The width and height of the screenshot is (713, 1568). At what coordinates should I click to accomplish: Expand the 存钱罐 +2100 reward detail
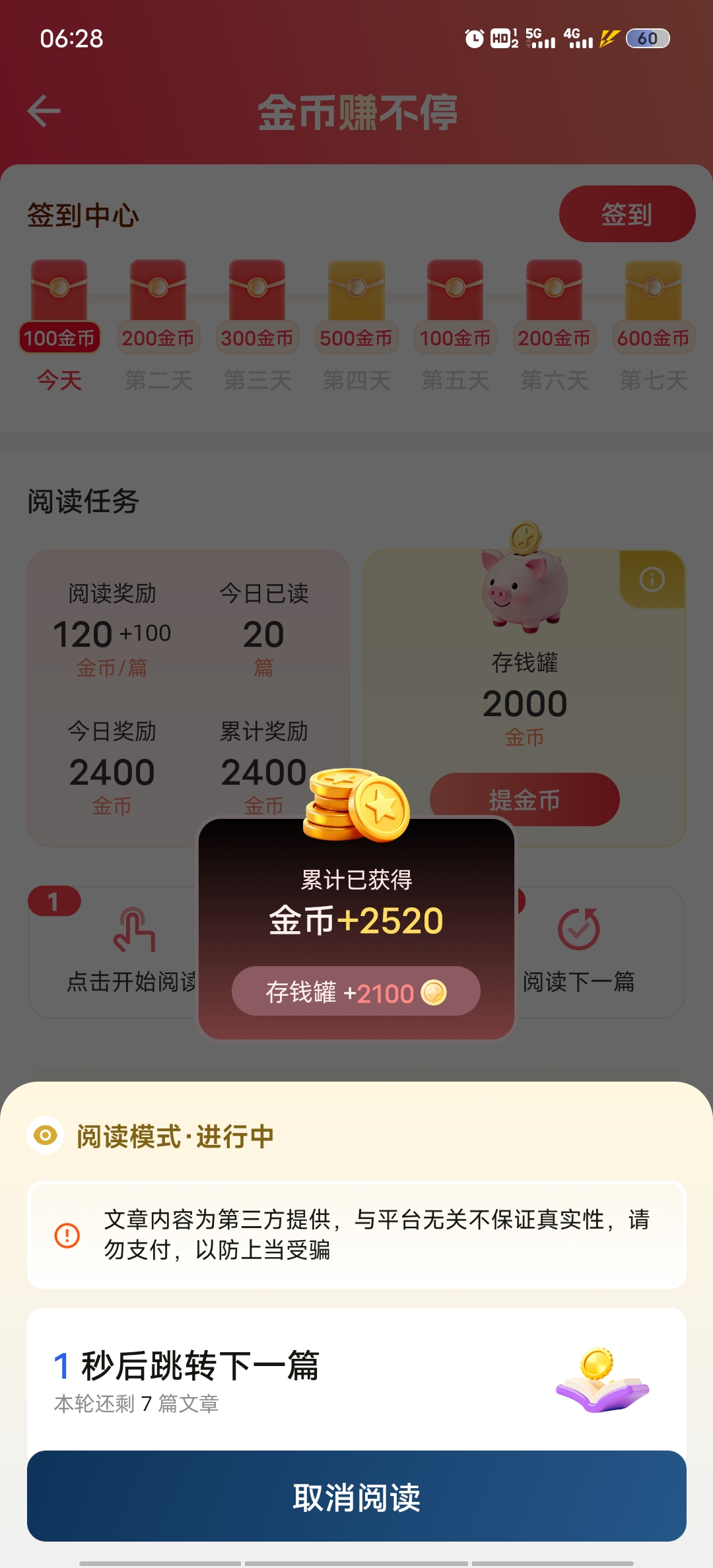[356, 991]
